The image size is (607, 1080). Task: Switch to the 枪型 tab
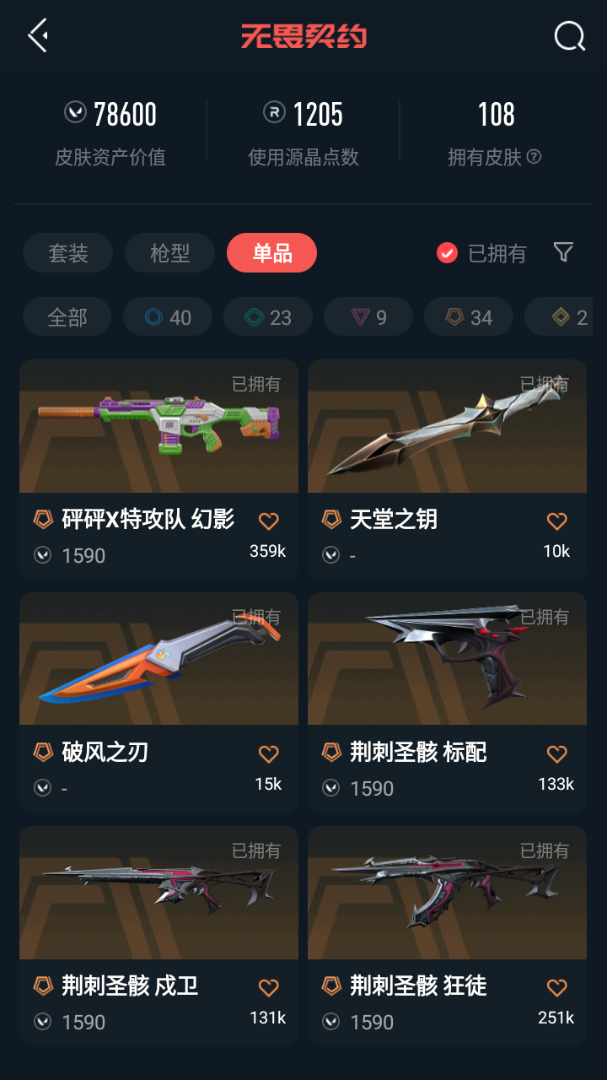169,253
